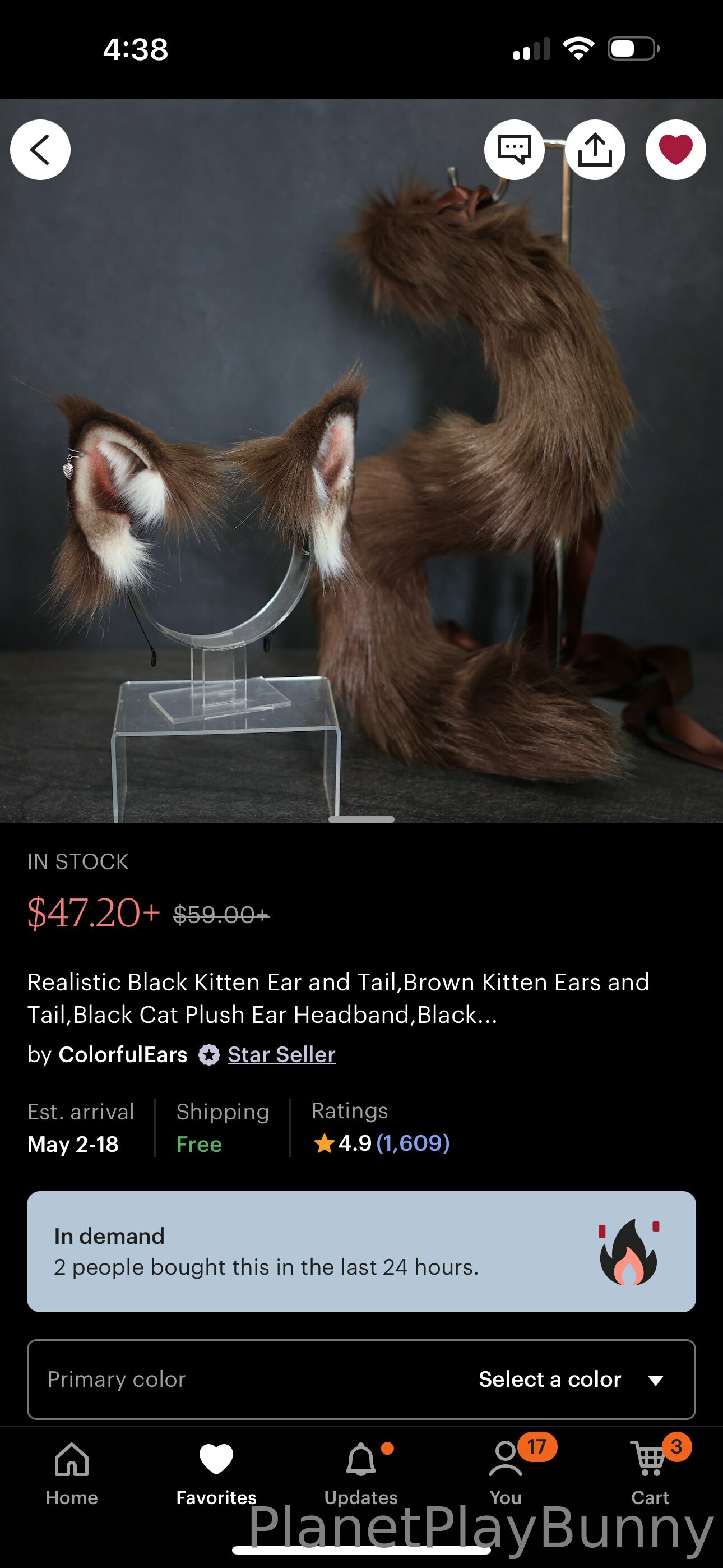Go back using the arrow button
723x1568 pixels.
40,150
